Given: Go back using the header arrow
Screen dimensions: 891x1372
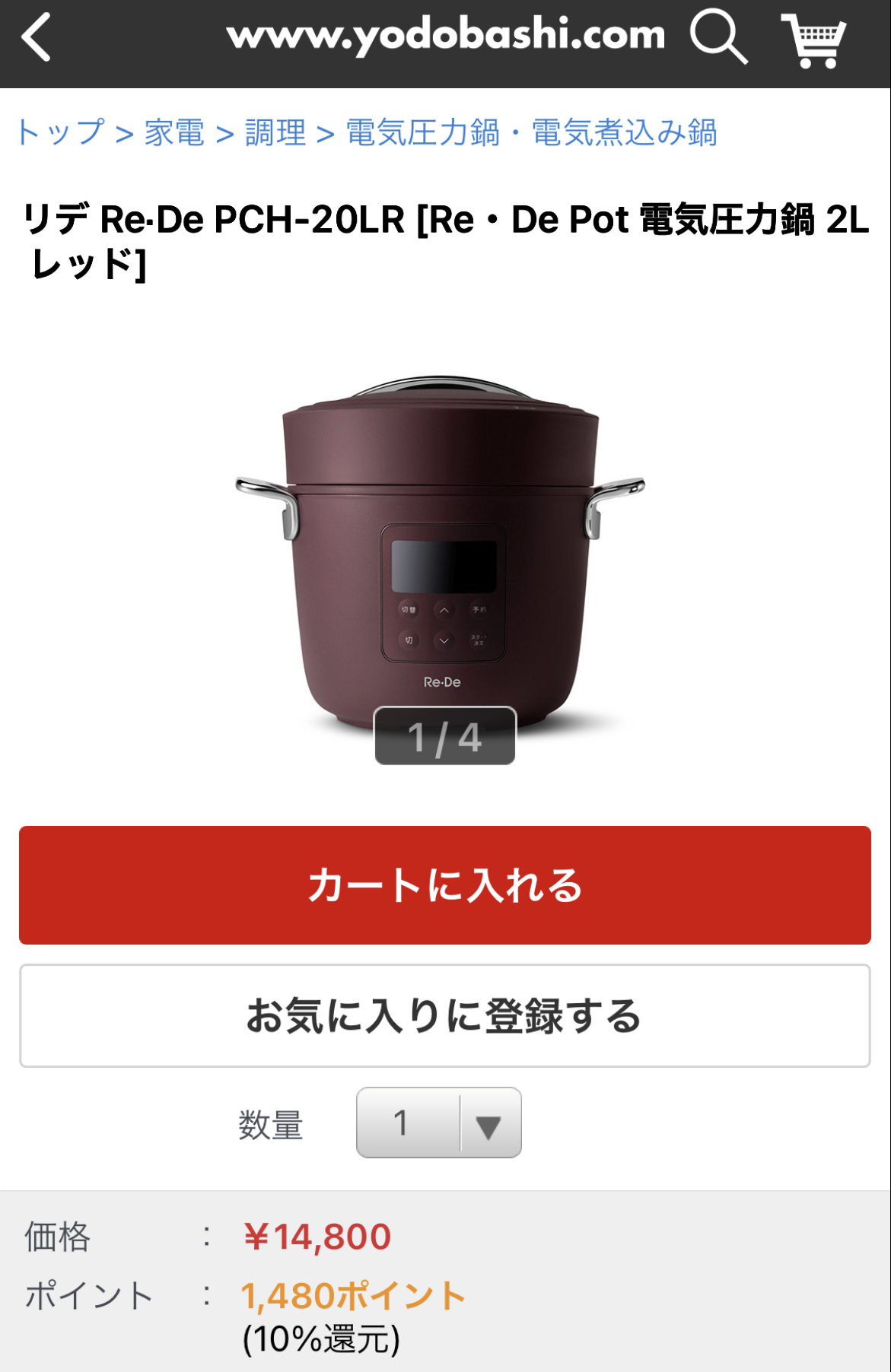Looking at the screenshot, I should coord(36,37).
